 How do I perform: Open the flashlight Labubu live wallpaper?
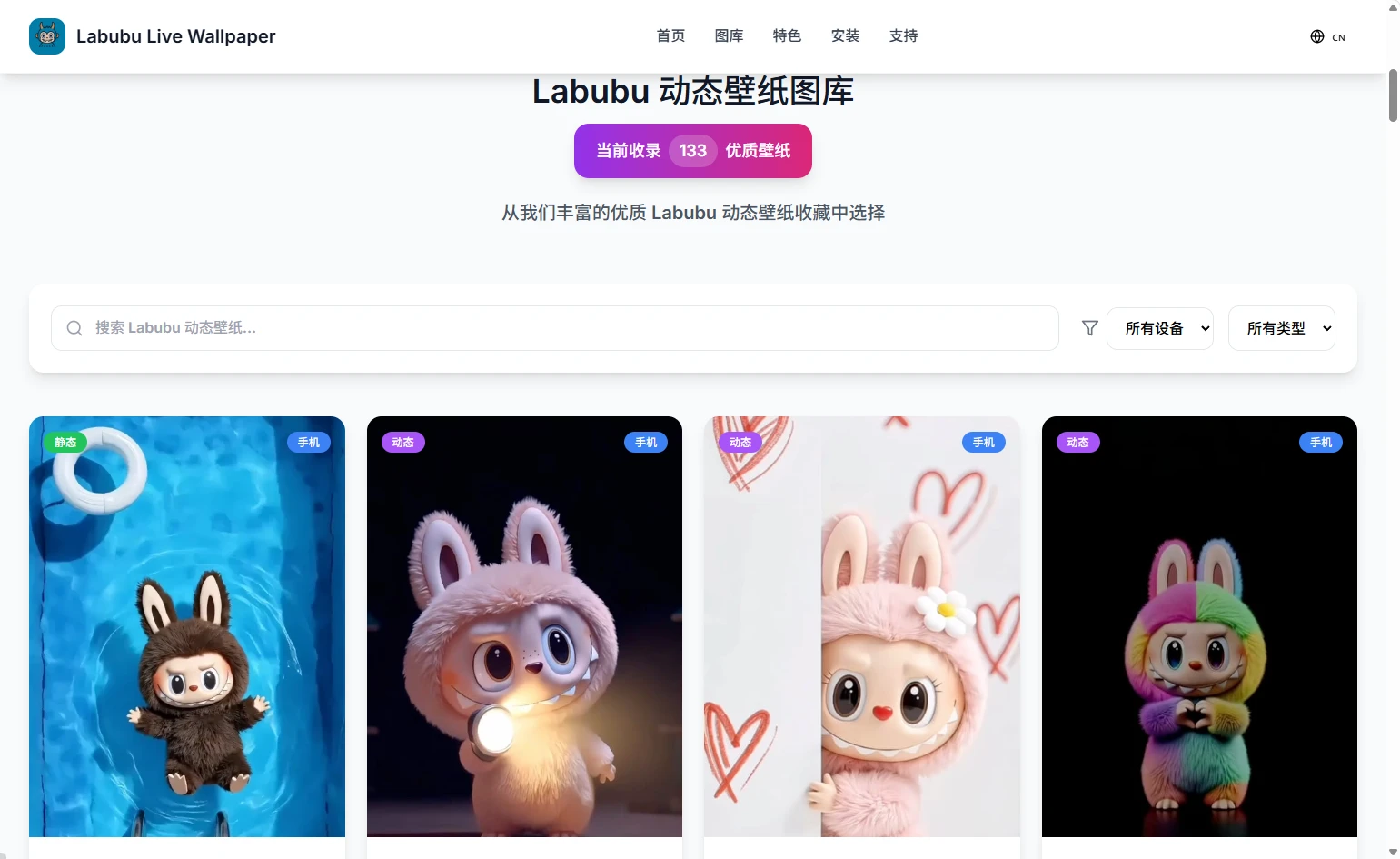click(524, 627)
